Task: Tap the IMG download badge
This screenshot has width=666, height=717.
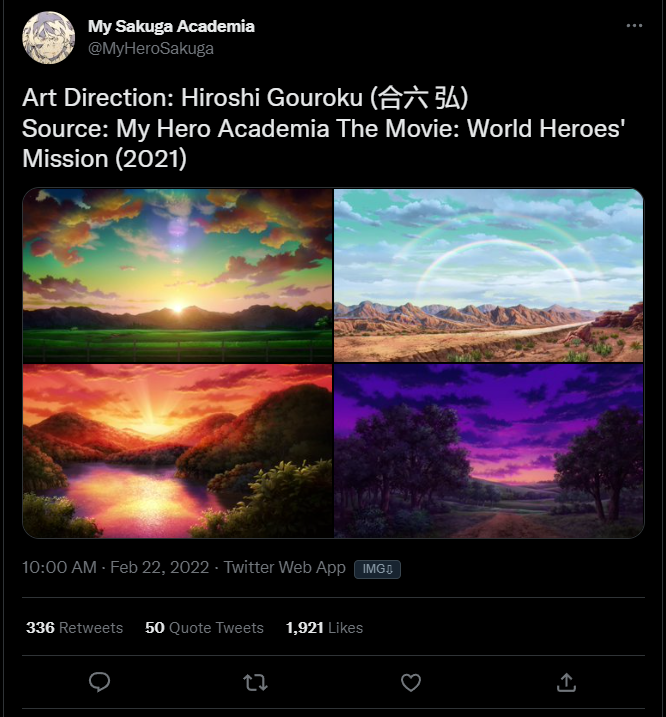Action: (x=377, y=568)
